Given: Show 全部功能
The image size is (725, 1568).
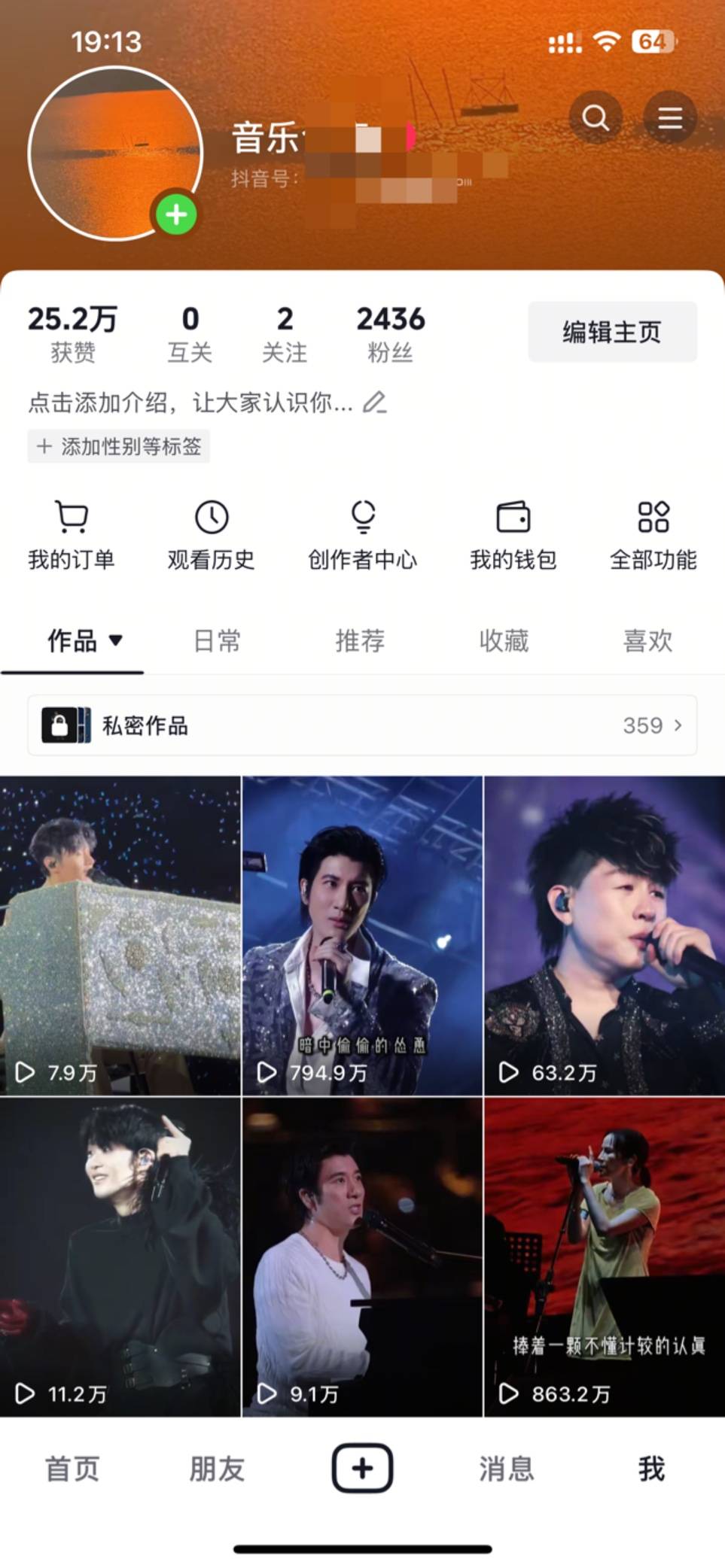Looking at the screenshot, I should click(x=653, y=535).
